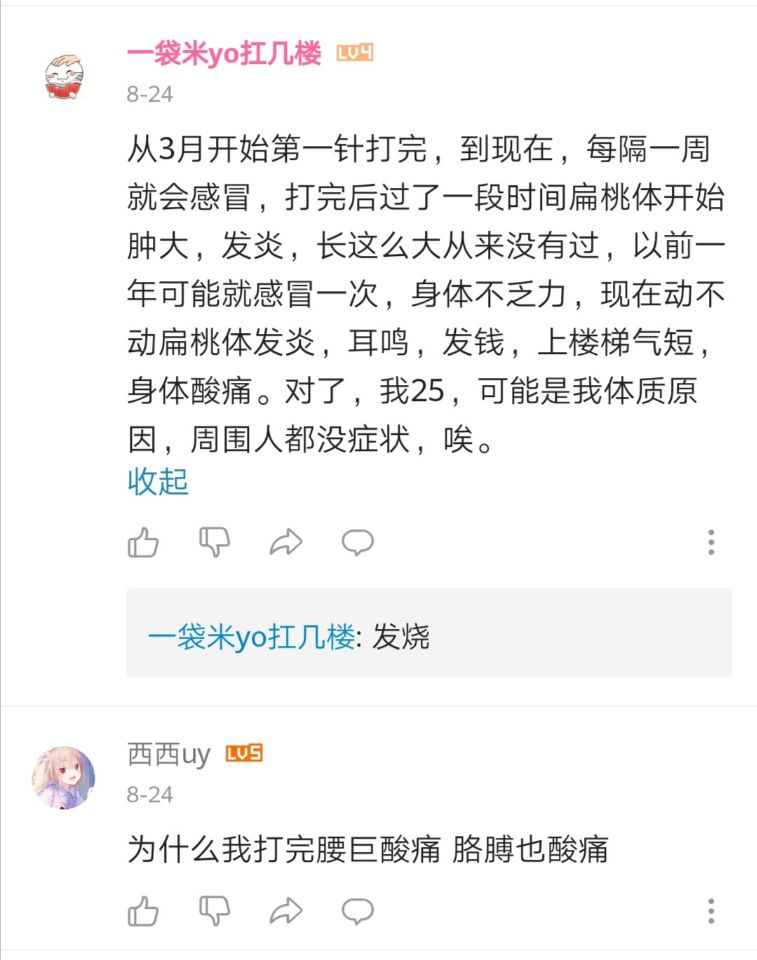Open 一袋米yo扛几楼's profile avatar
The height and width of the screenshot is (960, 757).
tap(66, 76)
